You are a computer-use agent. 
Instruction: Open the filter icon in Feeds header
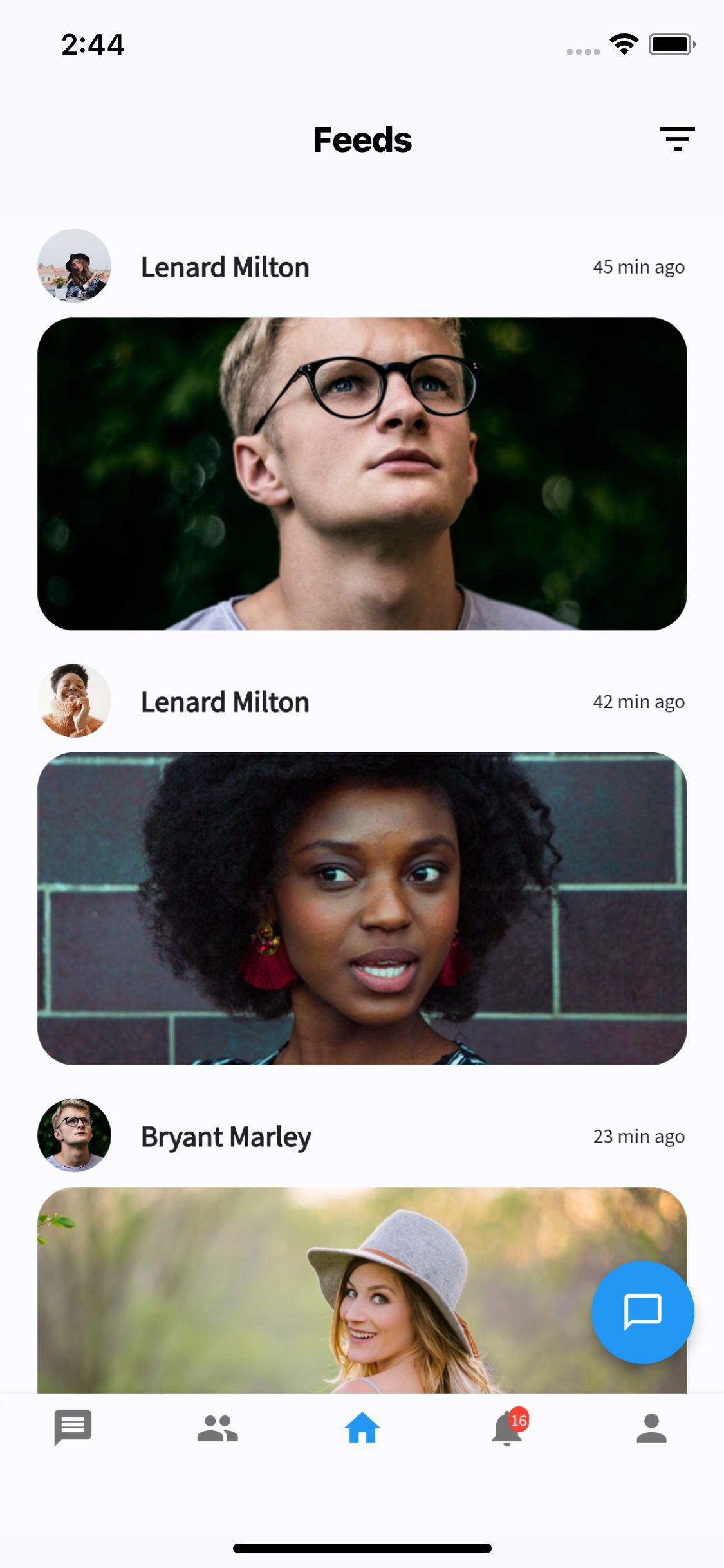coord(677,139)
